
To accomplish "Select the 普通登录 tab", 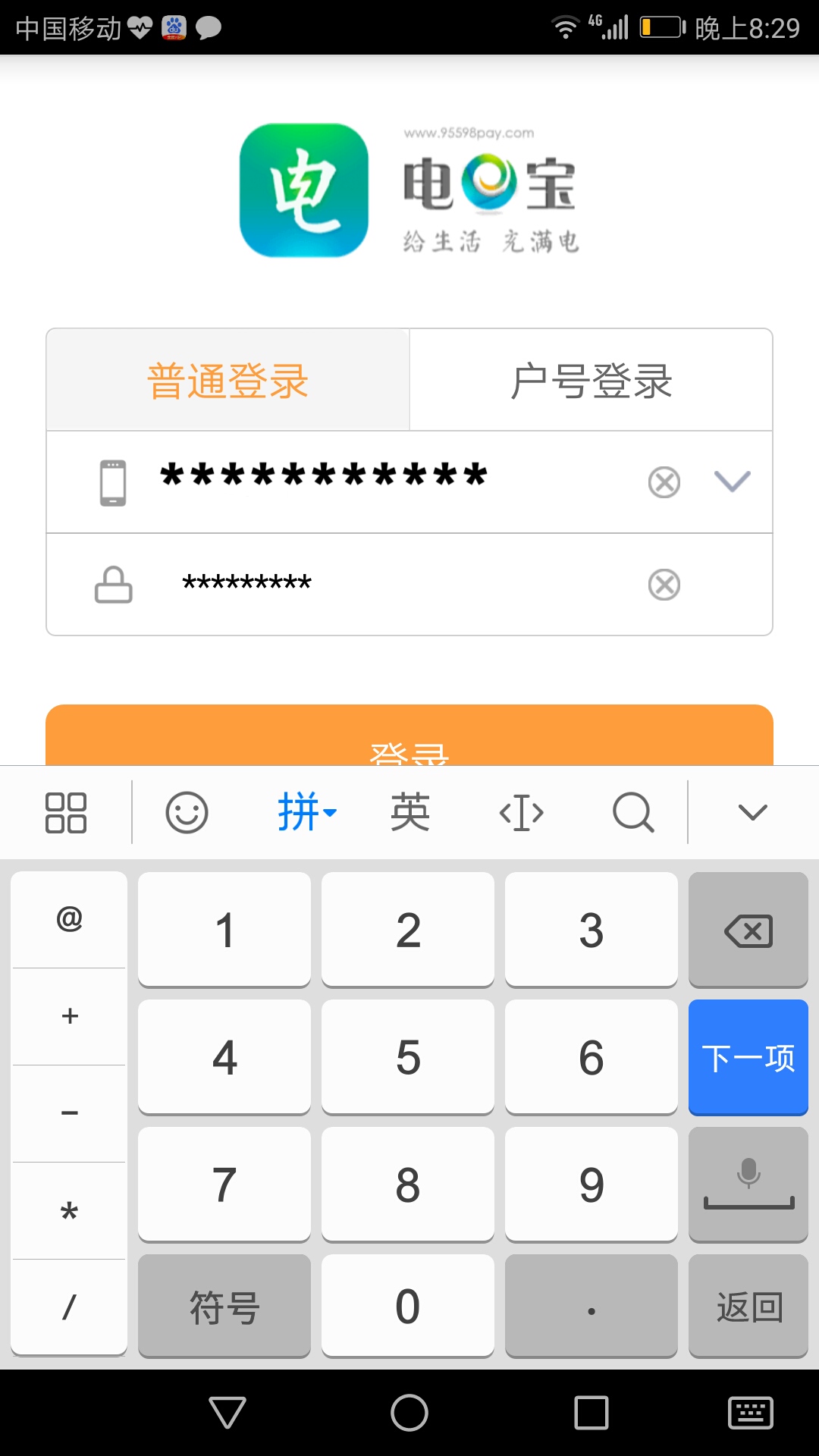I will coord(227,379).
